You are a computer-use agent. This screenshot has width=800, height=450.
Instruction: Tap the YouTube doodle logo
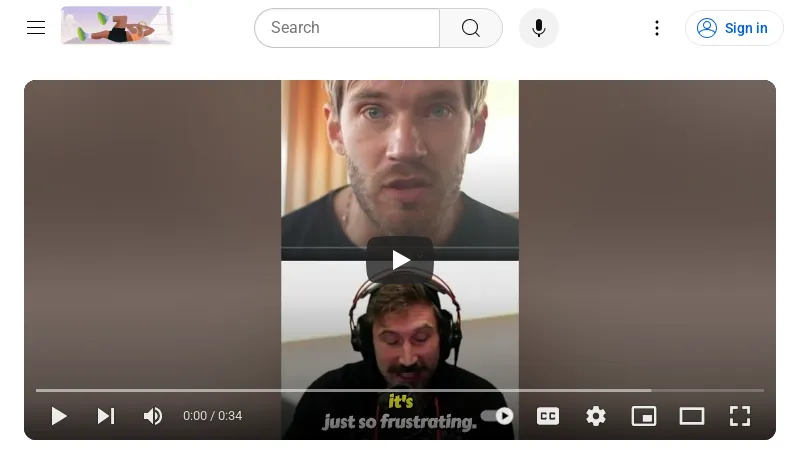pos(117,26)
